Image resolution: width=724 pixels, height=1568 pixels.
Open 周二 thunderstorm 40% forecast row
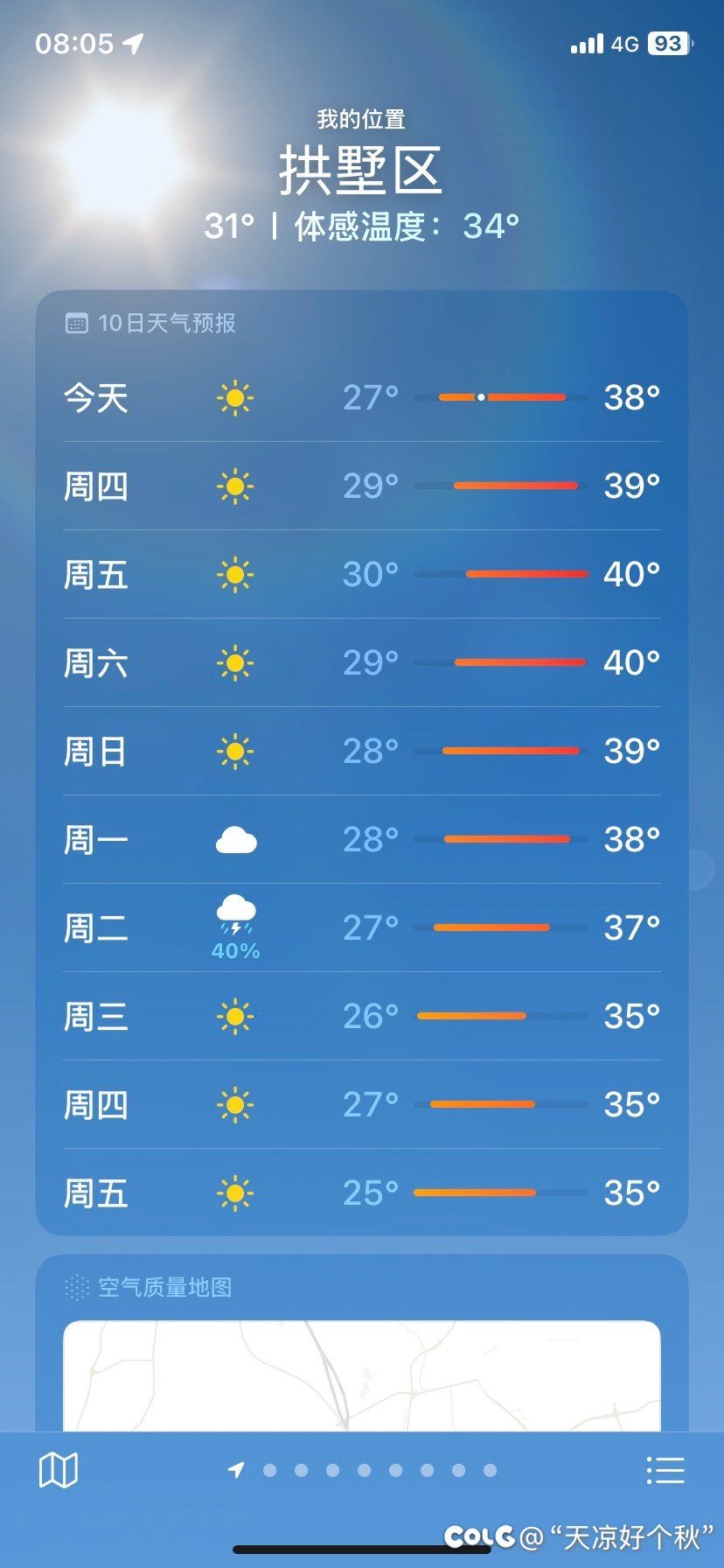coord(362,927)
